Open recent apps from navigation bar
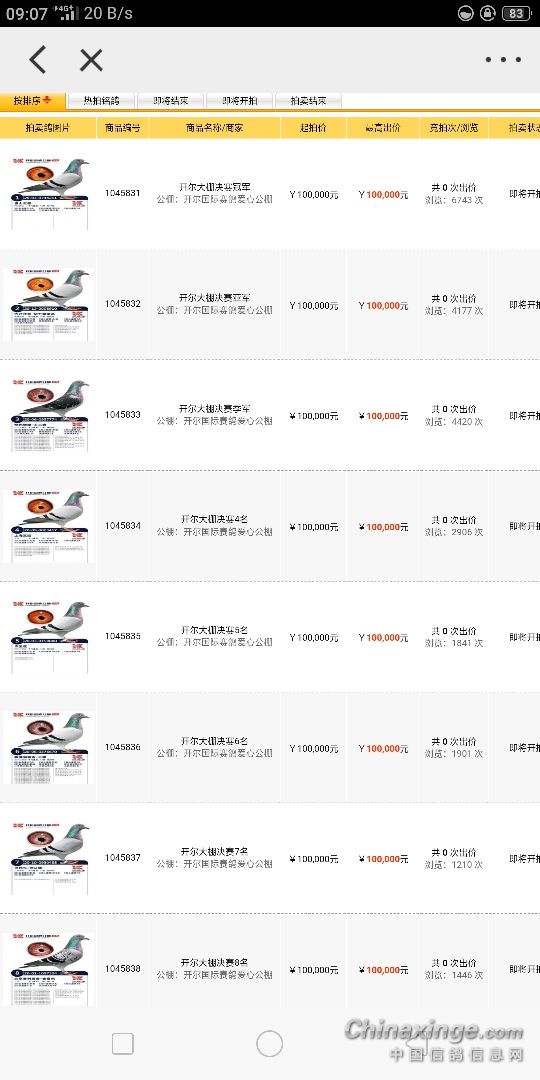Screen dimensions: 540x1080 tap(123, 1043)
